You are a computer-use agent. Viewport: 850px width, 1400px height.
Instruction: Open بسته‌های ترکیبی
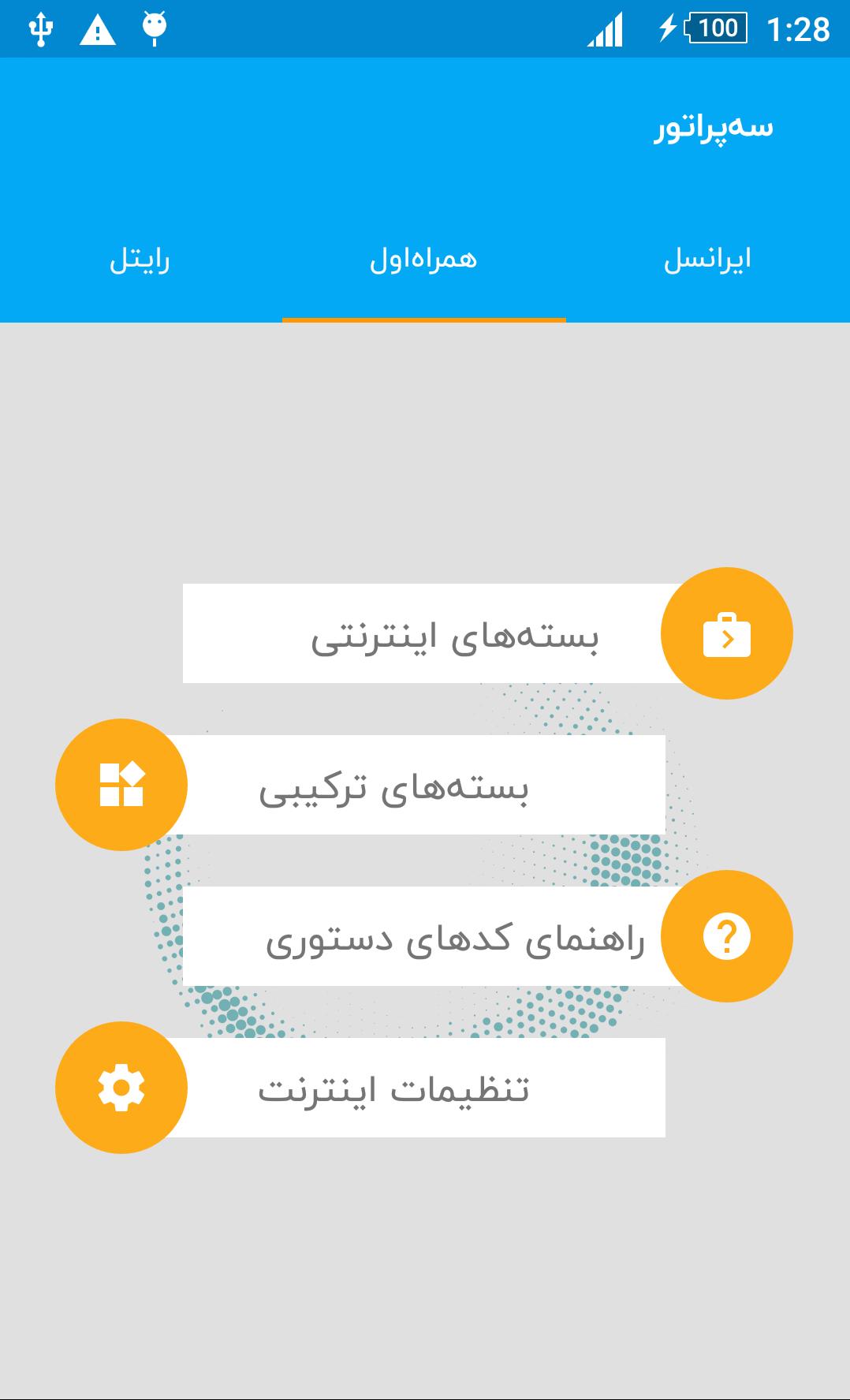pyautogui.click(x=394, y=786)
